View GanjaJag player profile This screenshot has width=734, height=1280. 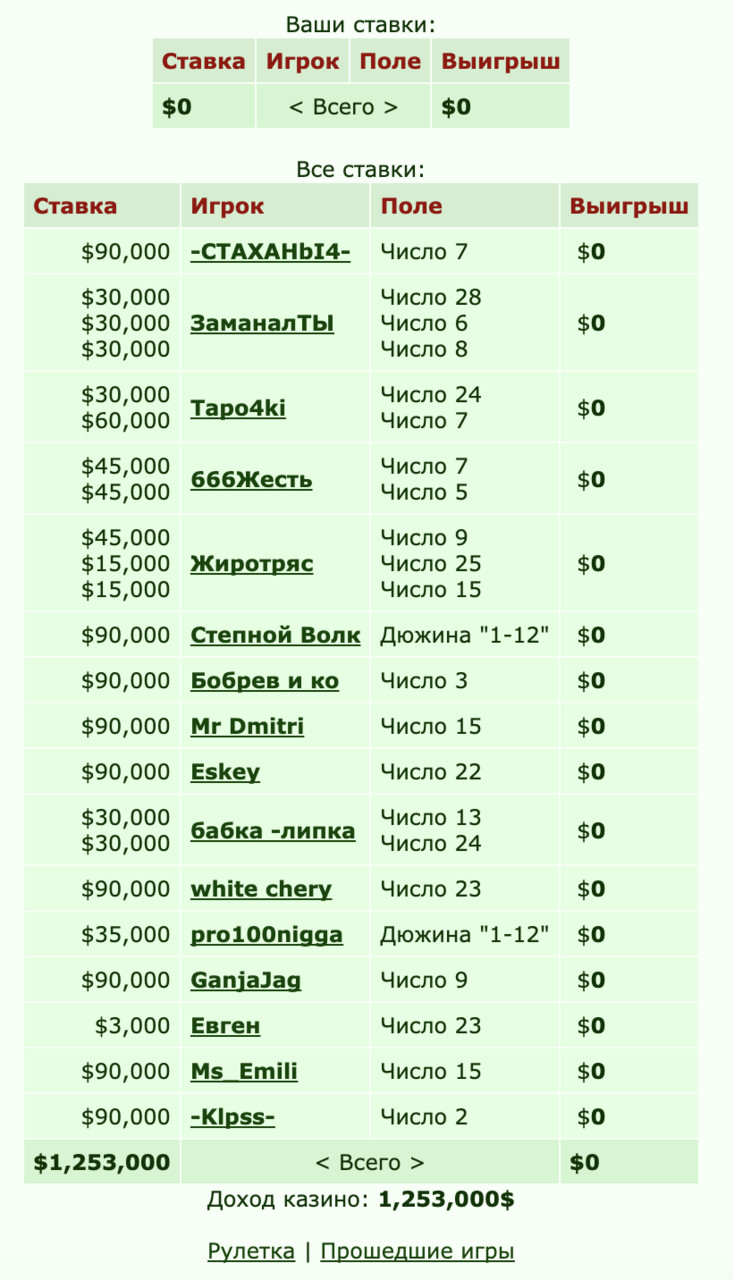click(246, 980)
